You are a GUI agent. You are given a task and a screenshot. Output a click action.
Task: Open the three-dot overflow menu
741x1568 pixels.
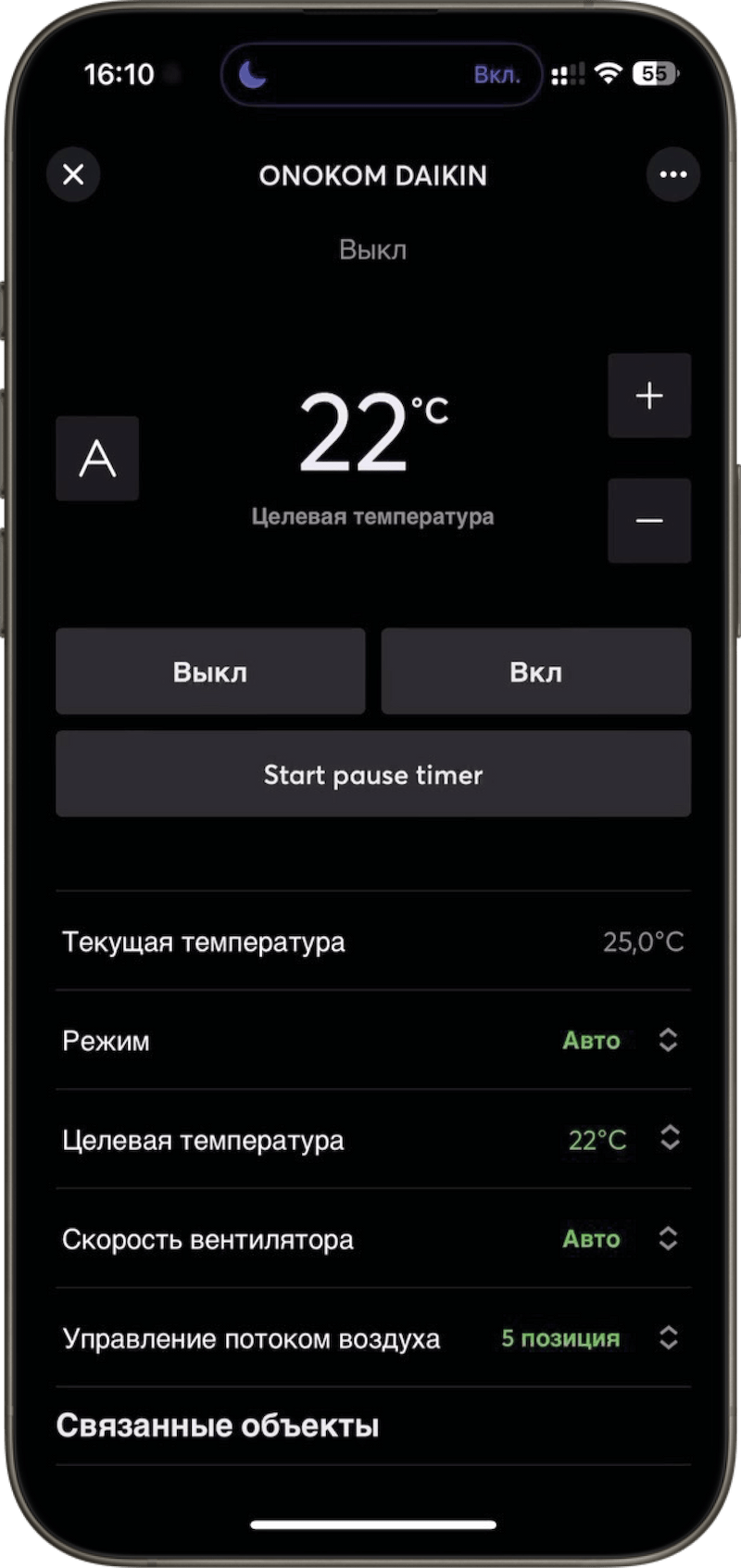(x=672, y=174)
